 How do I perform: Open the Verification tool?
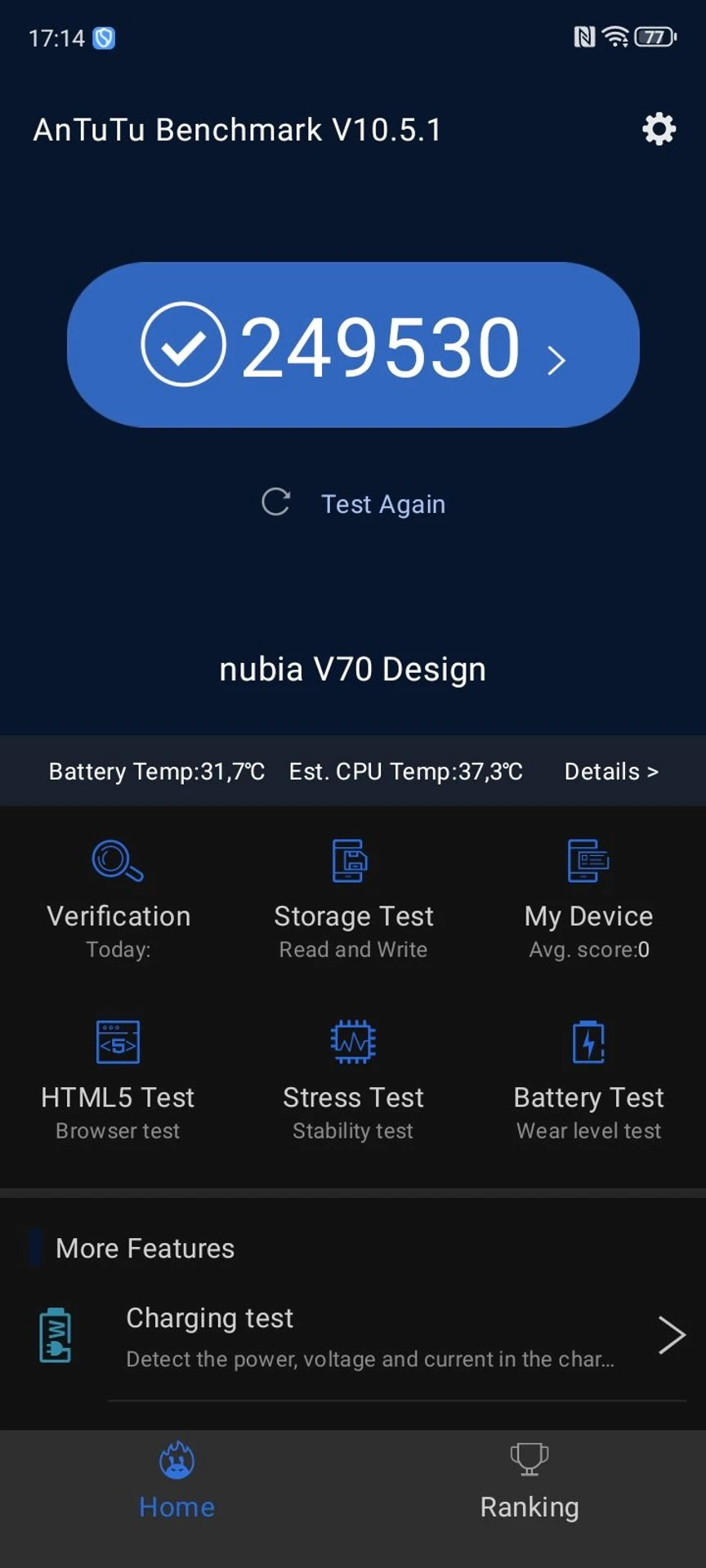tap(118, 900)
